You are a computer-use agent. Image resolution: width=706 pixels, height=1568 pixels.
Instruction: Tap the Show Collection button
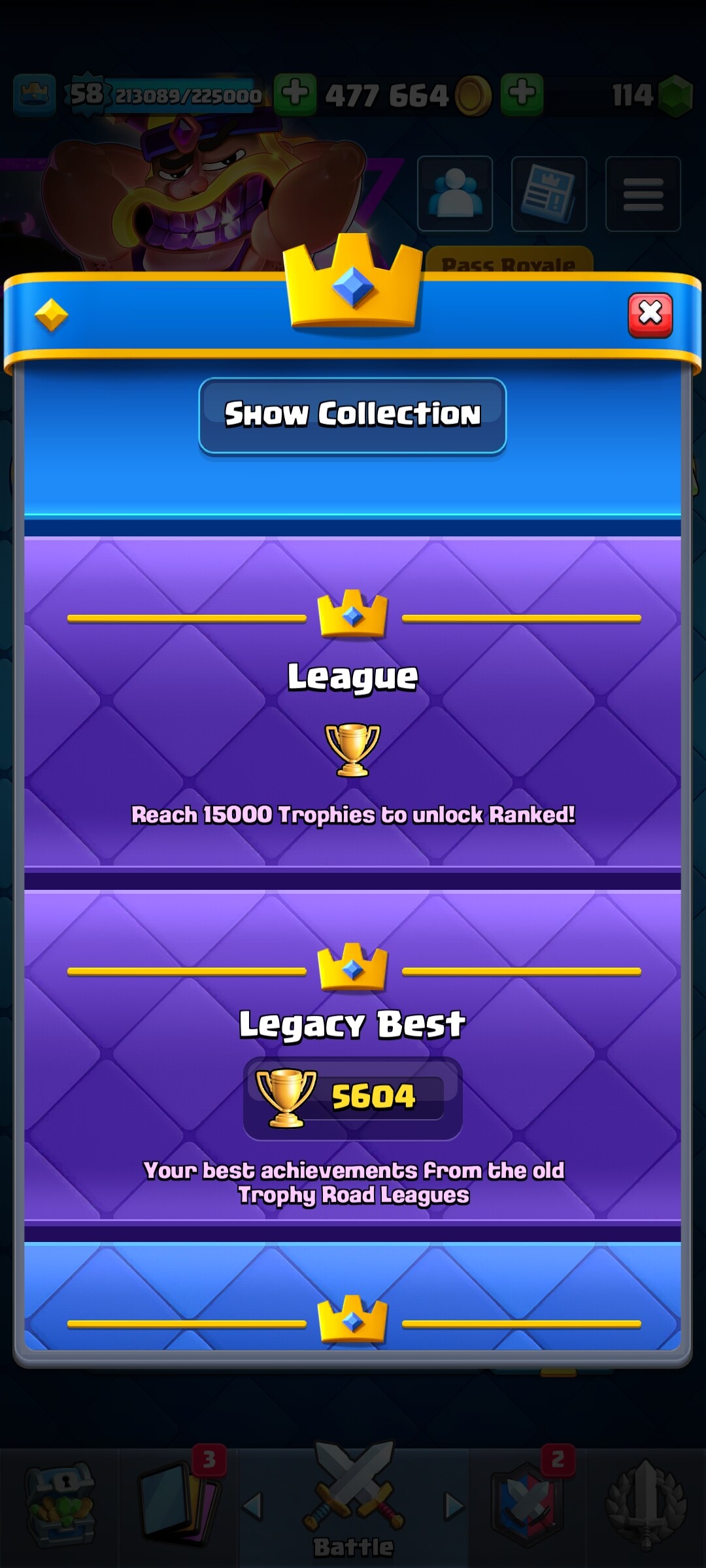(352, 415)
